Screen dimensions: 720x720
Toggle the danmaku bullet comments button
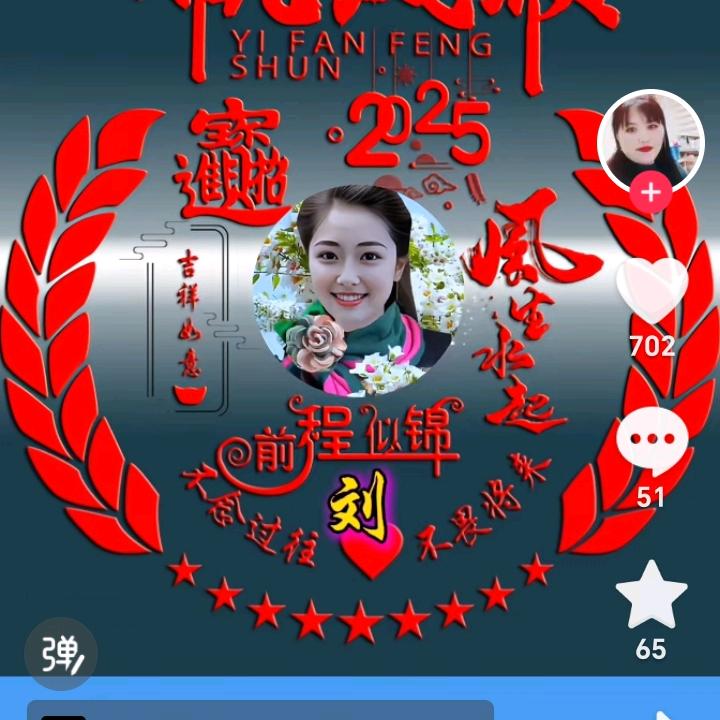click(61, 654)
